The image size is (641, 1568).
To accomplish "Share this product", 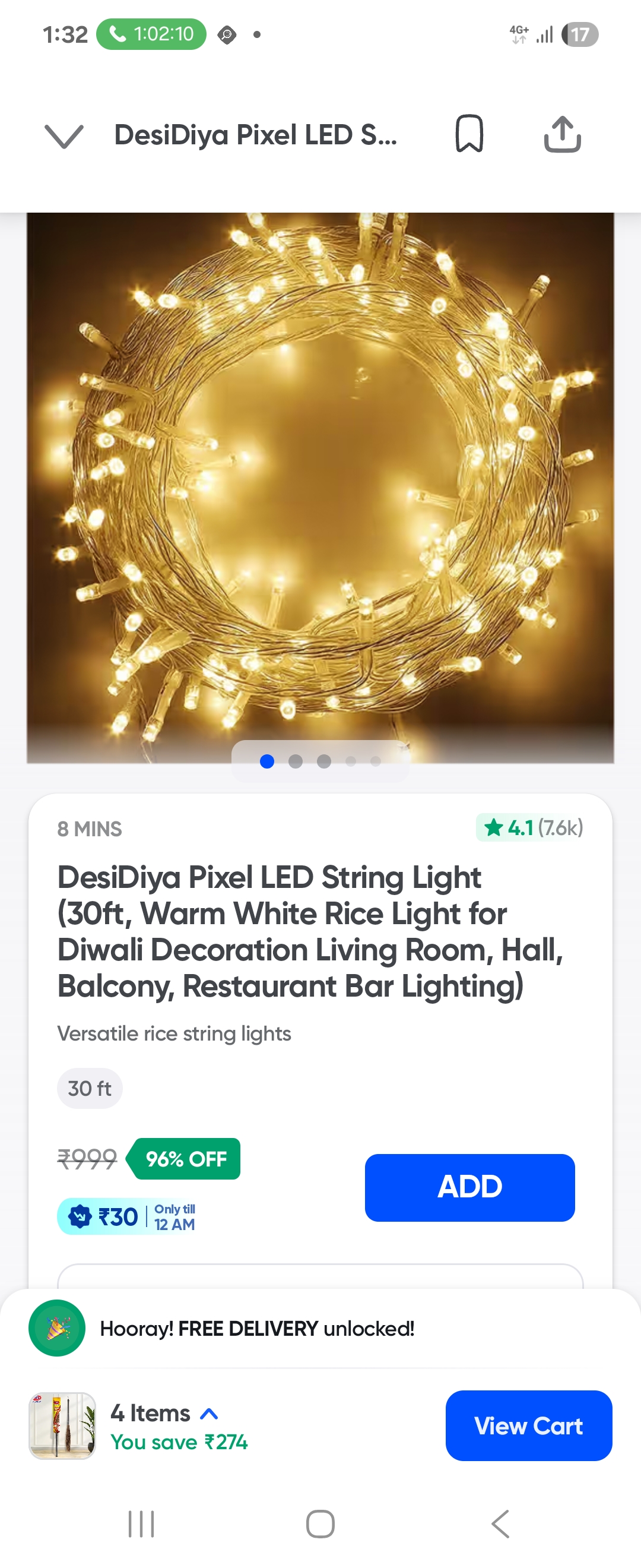I will pos(562,134).
